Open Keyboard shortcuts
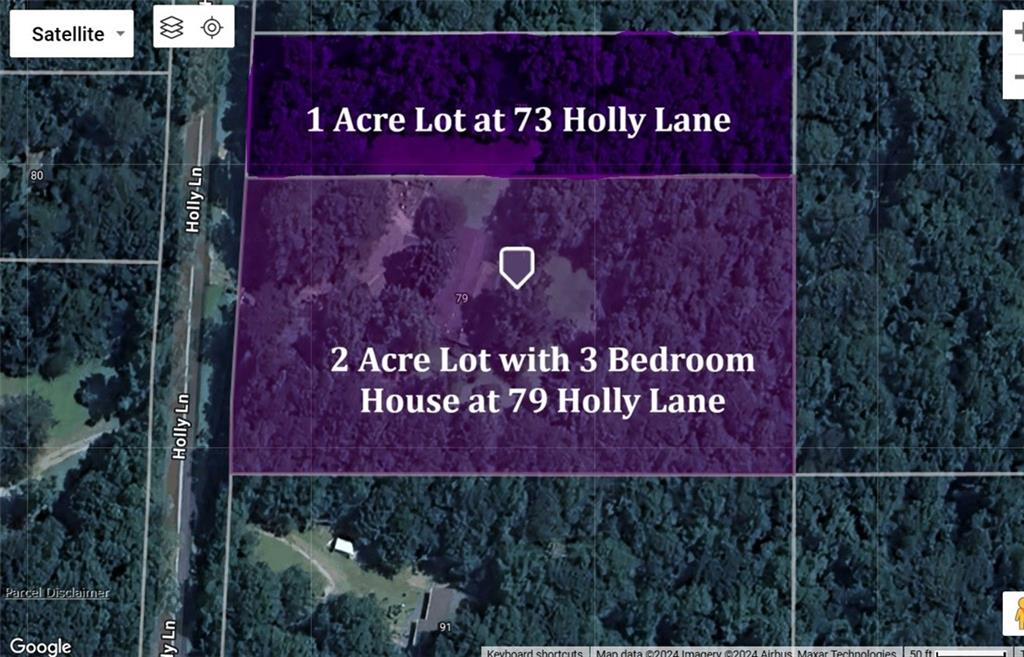Screen dimensions: 1024x657 (x=533, y=652)
